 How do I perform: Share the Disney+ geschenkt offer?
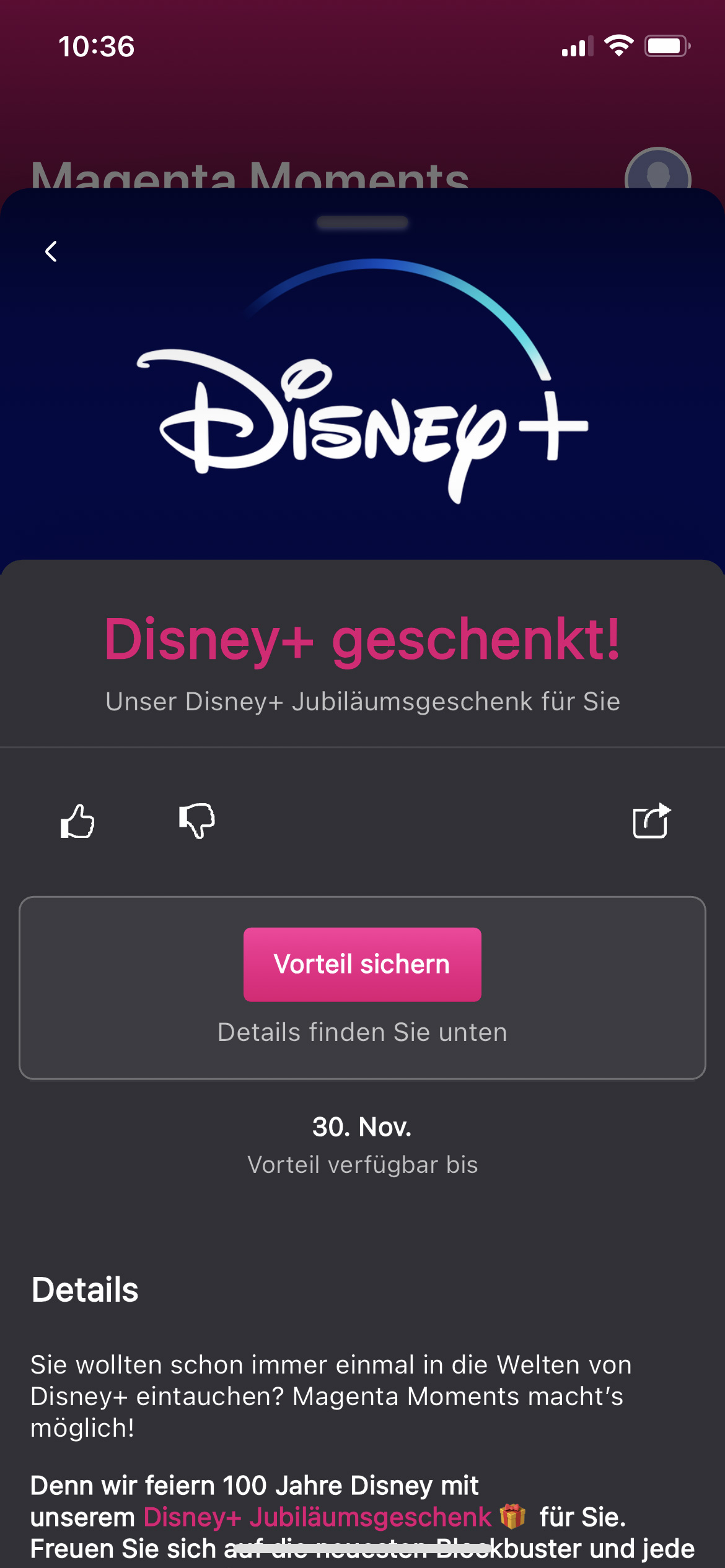[x=652, y=821]
